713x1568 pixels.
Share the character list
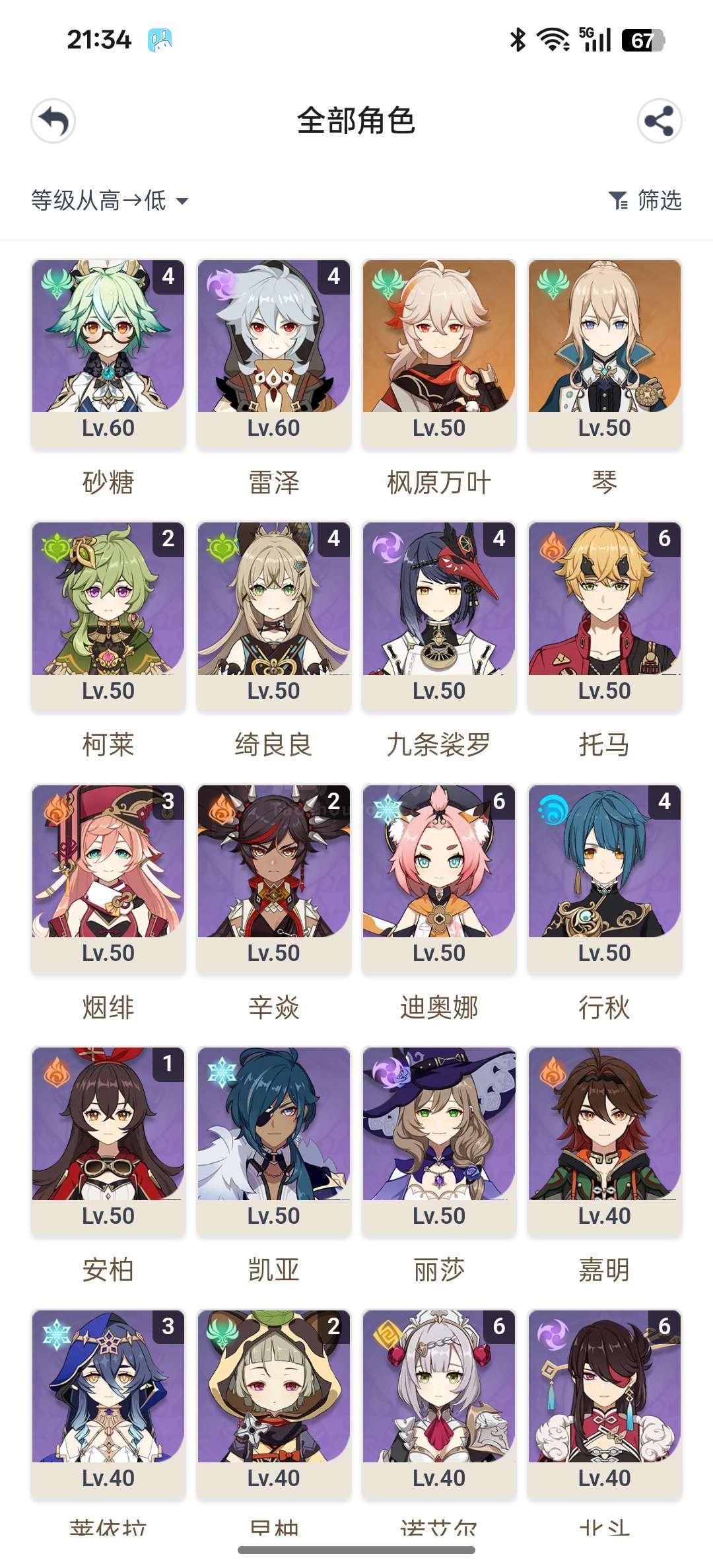(x=659, y=121)
